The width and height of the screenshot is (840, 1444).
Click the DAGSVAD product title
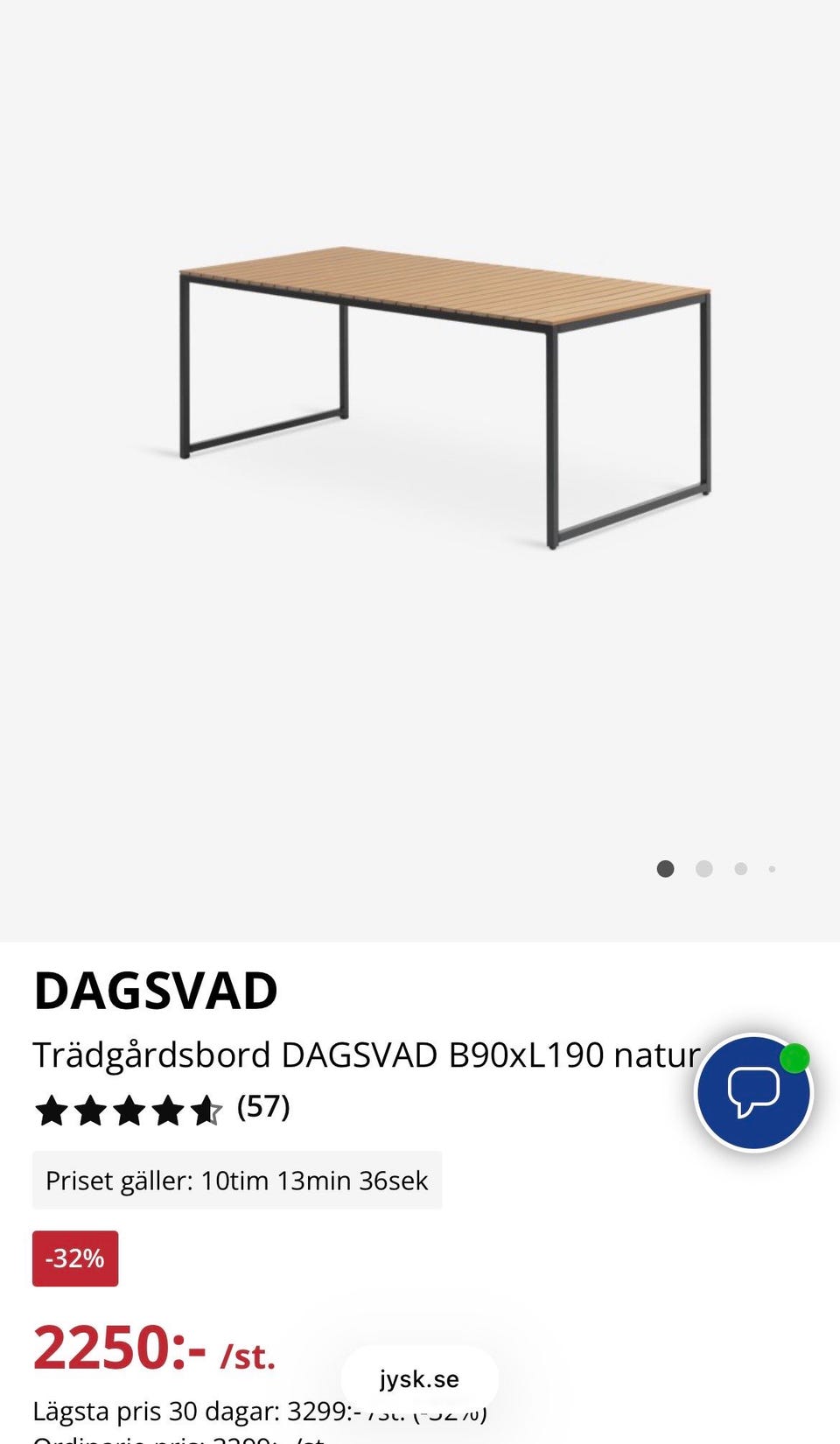(156, 992)
